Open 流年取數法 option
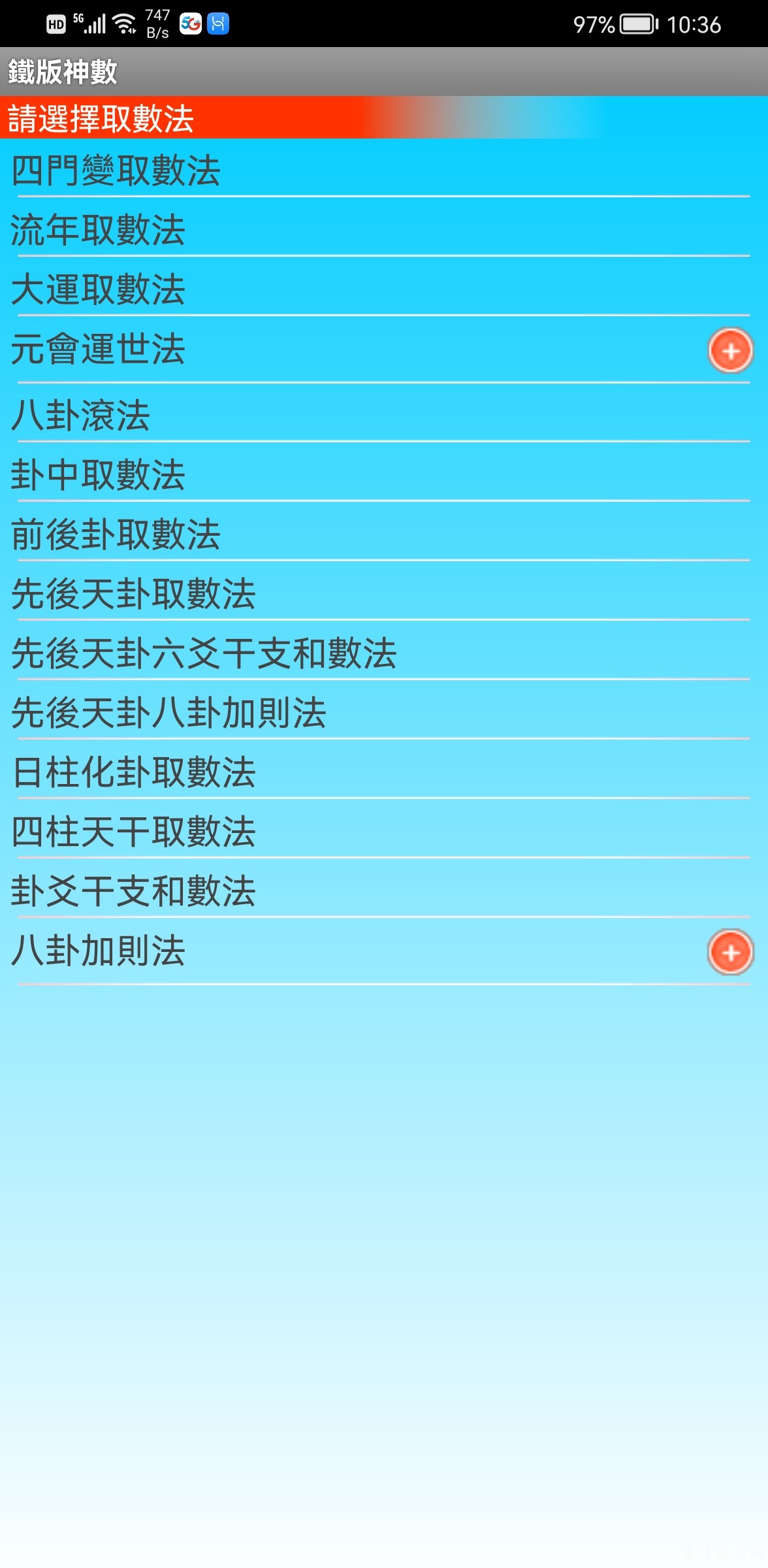 [x=99, y=230]
